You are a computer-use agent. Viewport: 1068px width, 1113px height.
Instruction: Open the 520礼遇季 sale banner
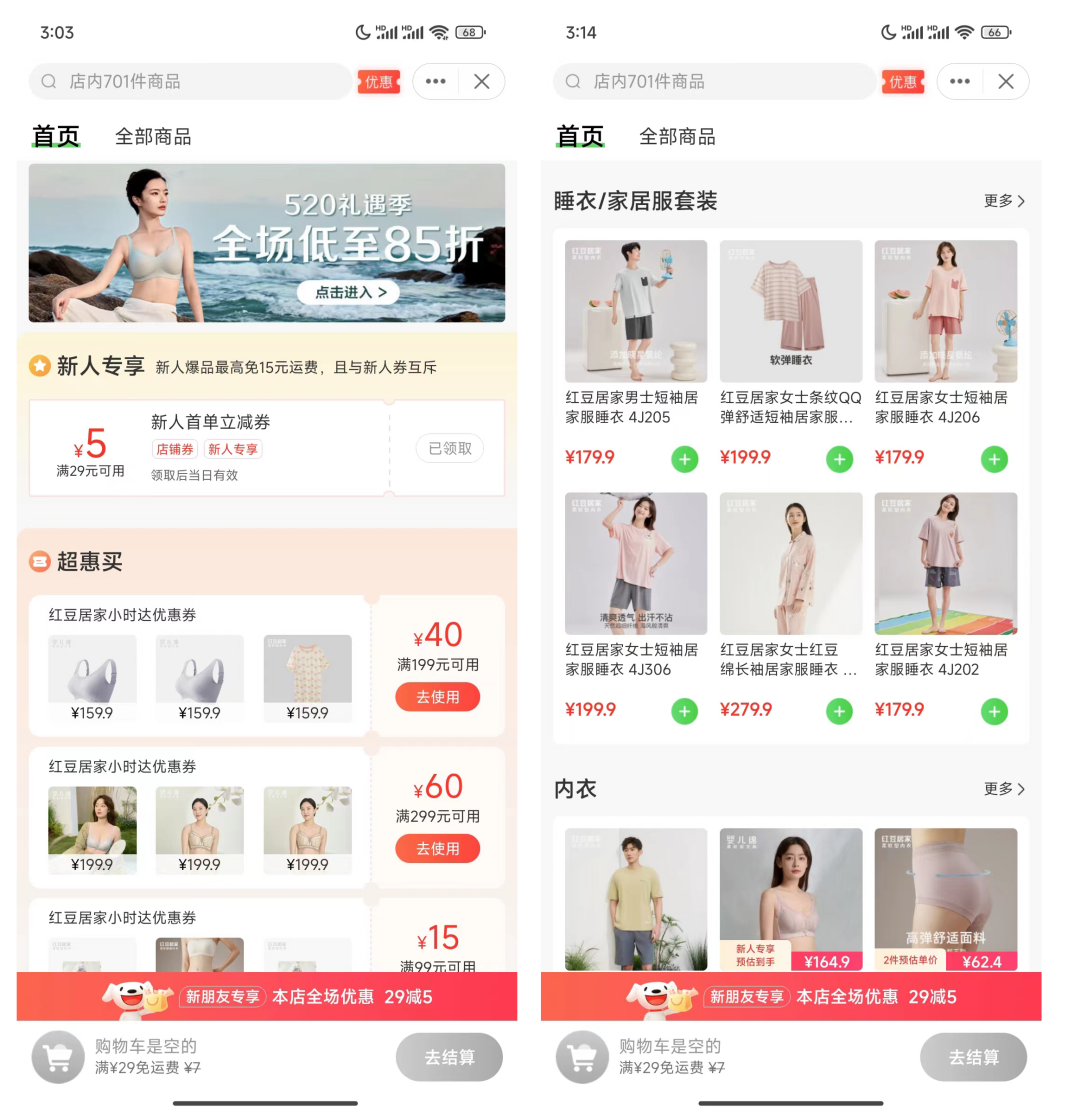266,243
